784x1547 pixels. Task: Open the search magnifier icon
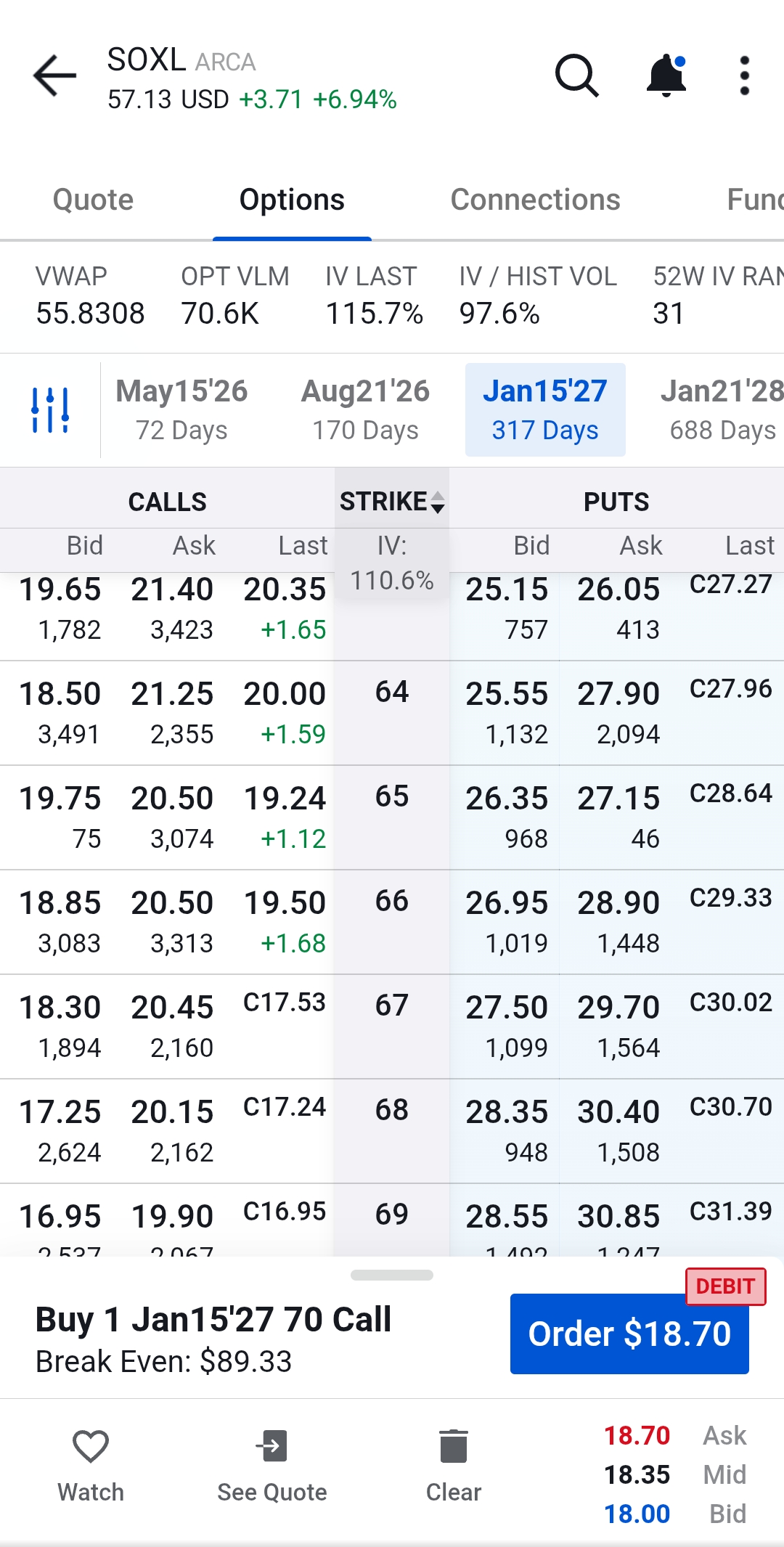[576, 75]
